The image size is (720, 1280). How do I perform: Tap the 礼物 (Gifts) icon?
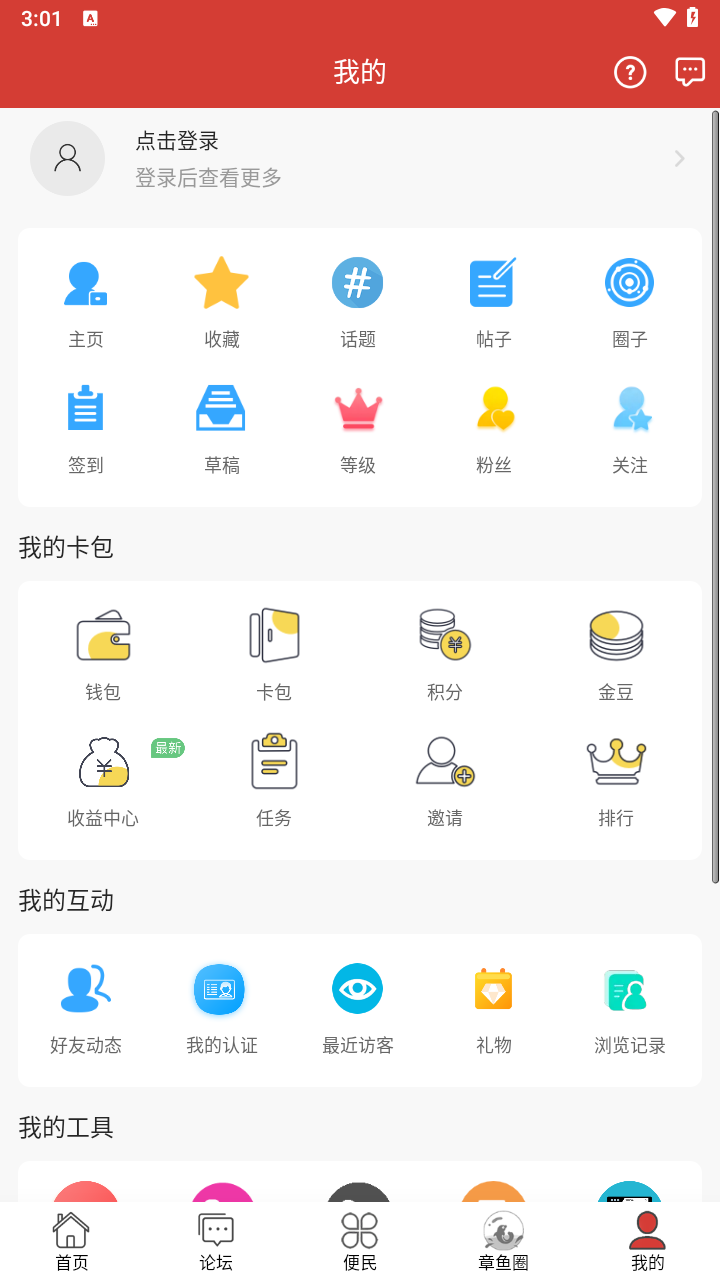pyautogui.click(x=493, y=988)
